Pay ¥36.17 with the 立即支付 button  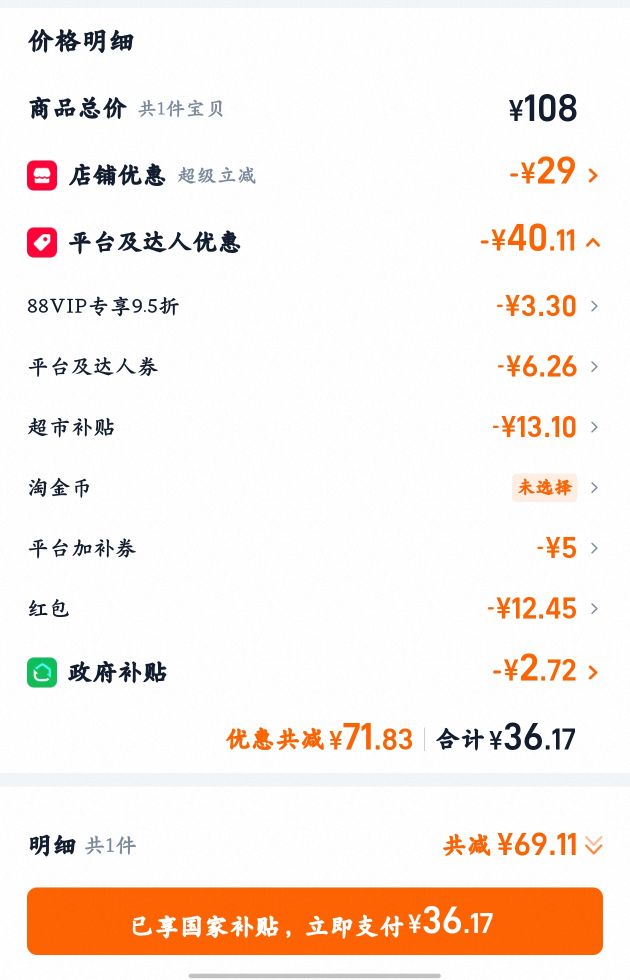click(314, 922)
